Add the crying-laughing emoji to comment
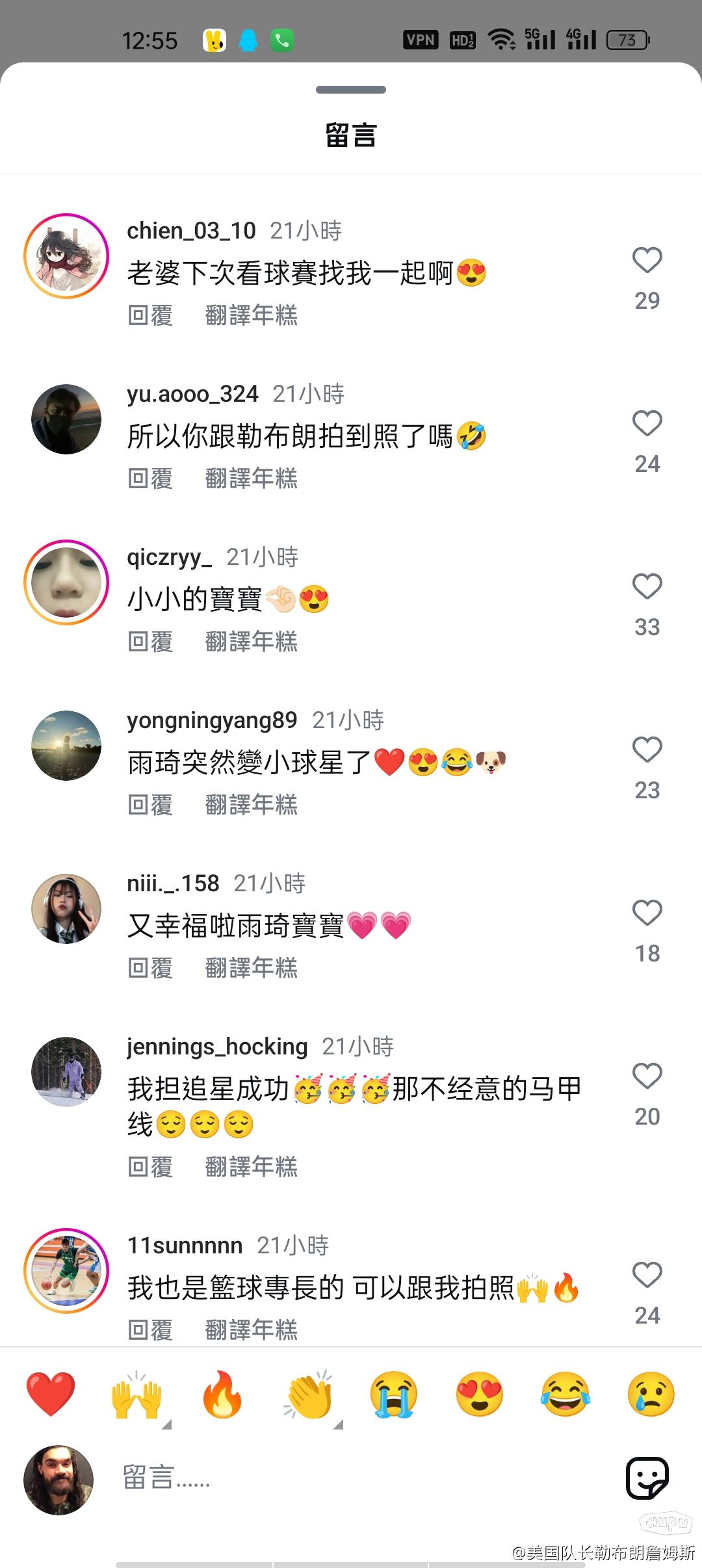The image size is (702, 1568). coord(565,1394)
